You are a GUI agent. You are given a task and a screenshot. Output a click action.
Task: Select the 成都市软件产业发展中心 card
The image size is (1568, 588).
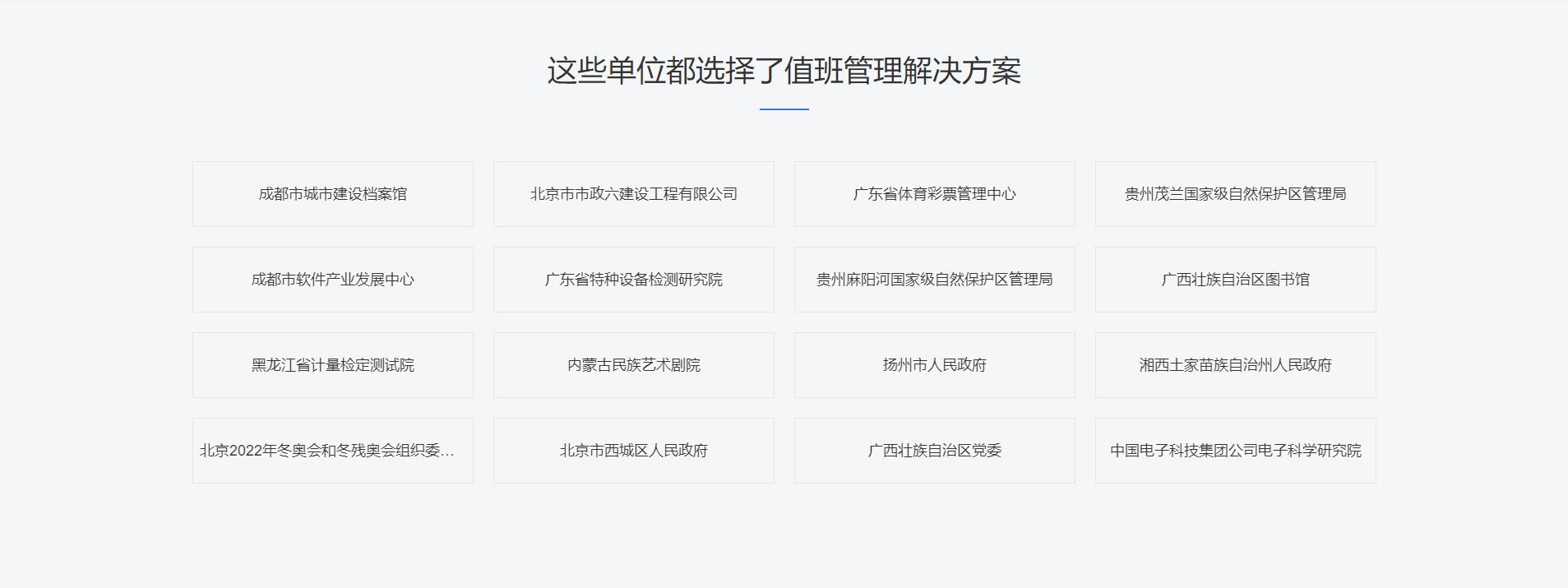pos(332,280)
